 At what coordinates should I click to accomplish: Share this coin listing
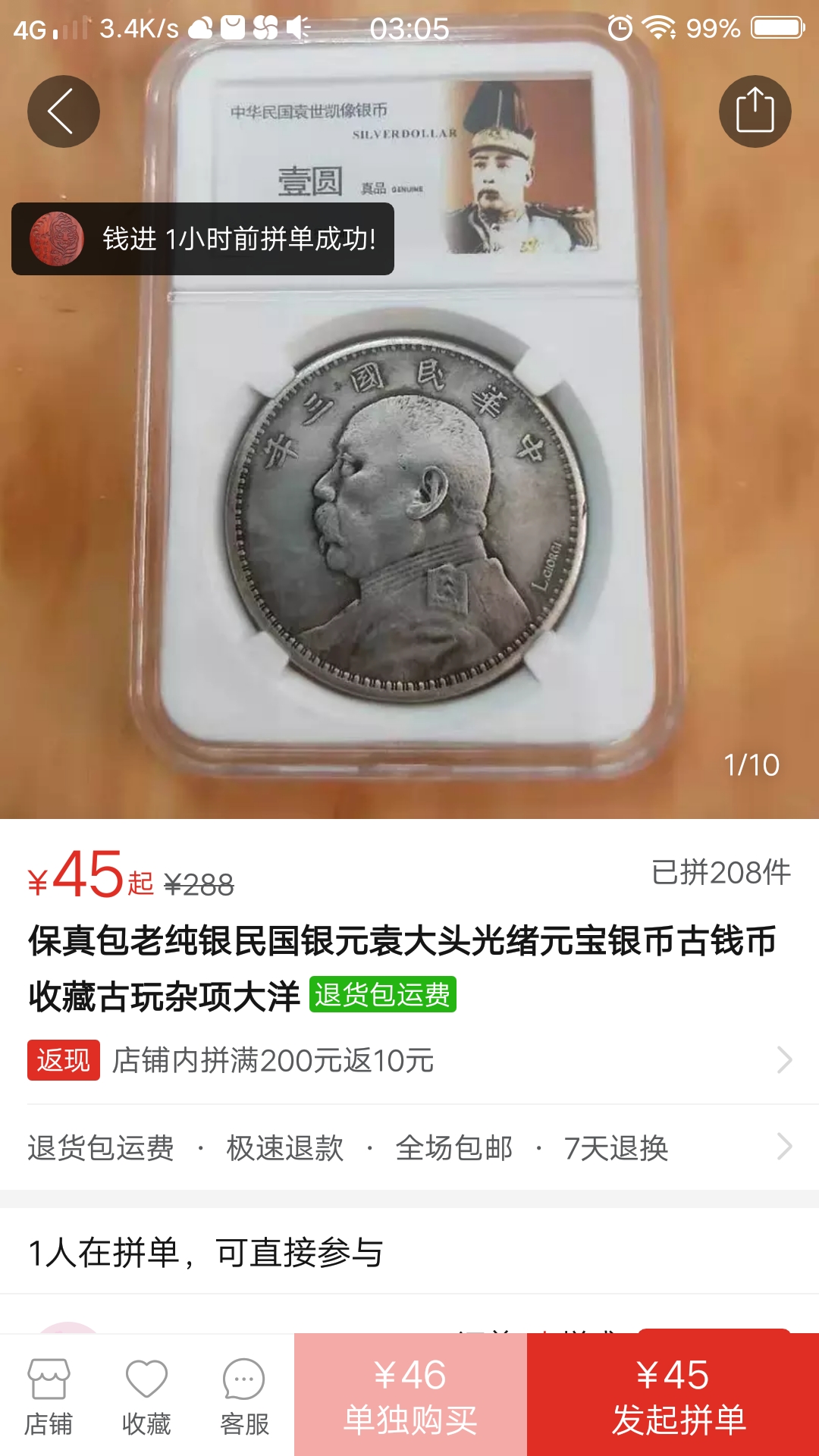(755, 111)
